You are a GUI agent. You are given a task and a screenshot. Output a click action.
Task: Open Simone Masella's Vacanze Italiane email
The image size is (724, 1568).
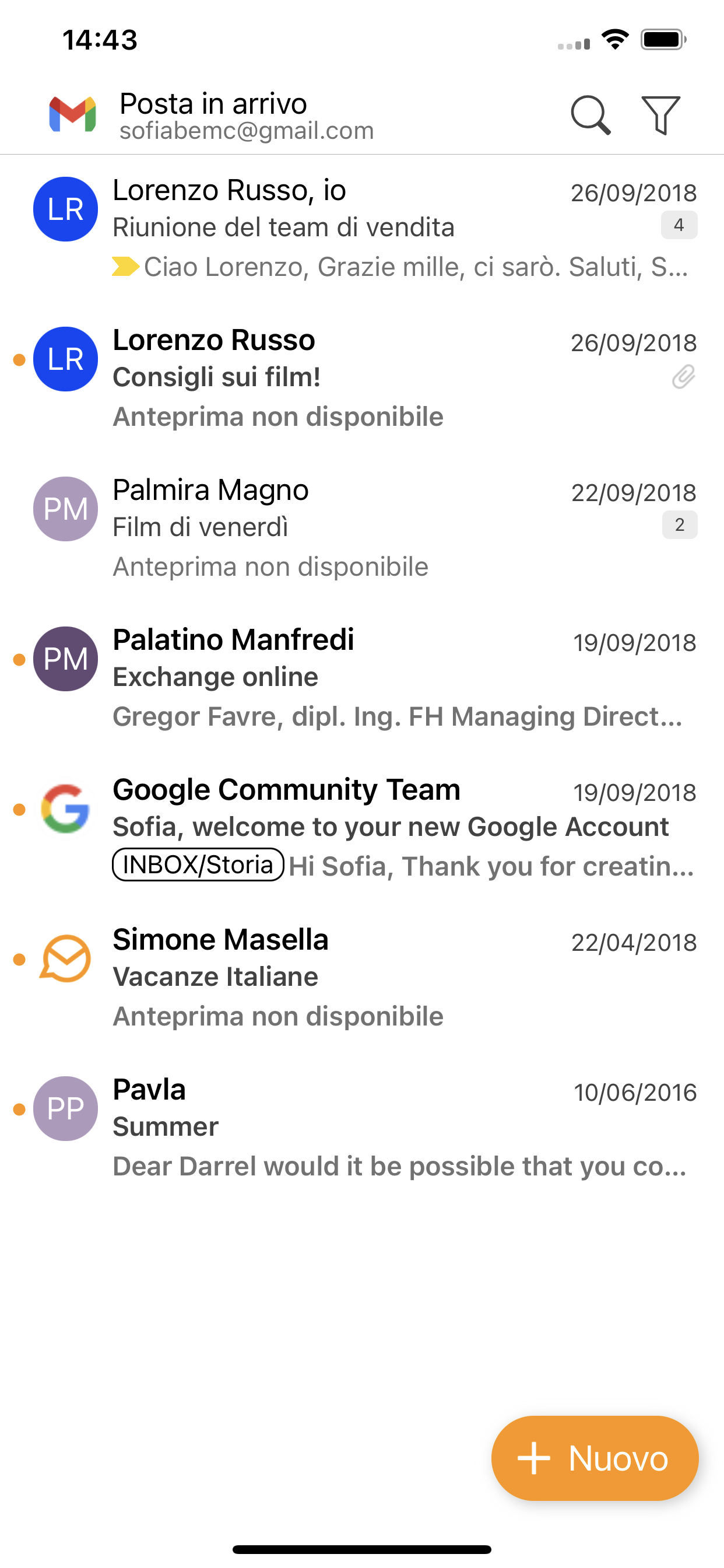pos(362,978)
